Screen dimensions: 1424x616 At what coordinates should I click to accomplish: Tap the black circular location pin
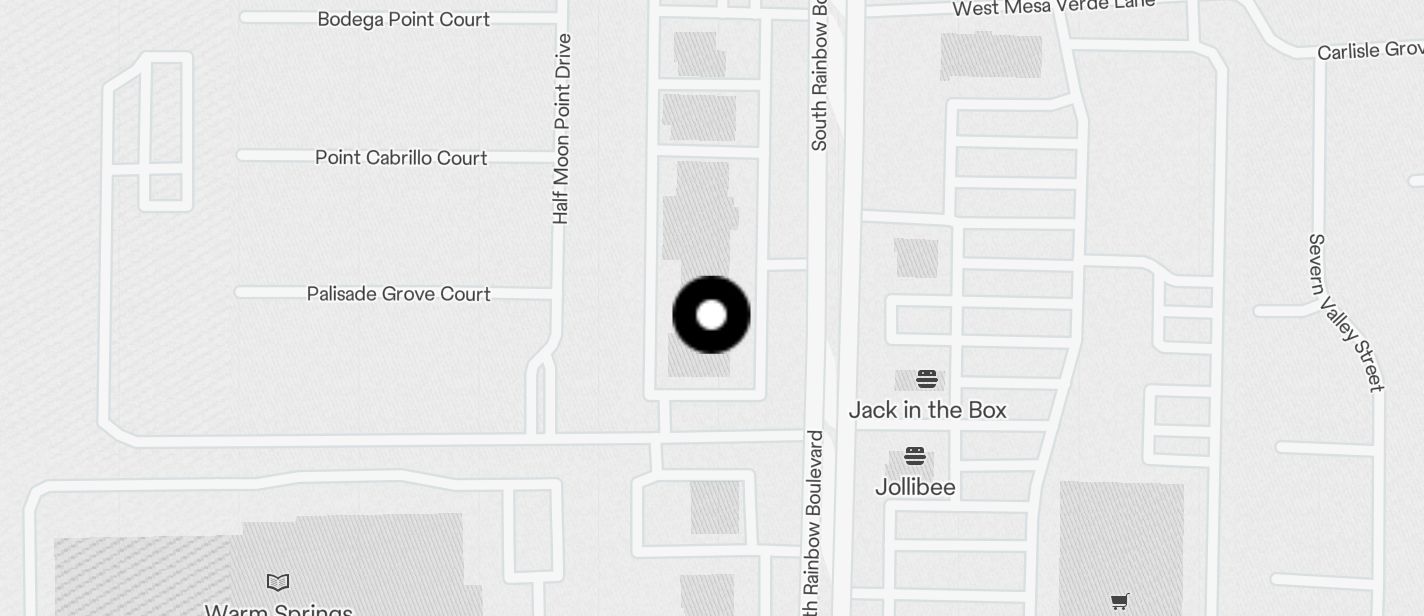click(711, 315)
